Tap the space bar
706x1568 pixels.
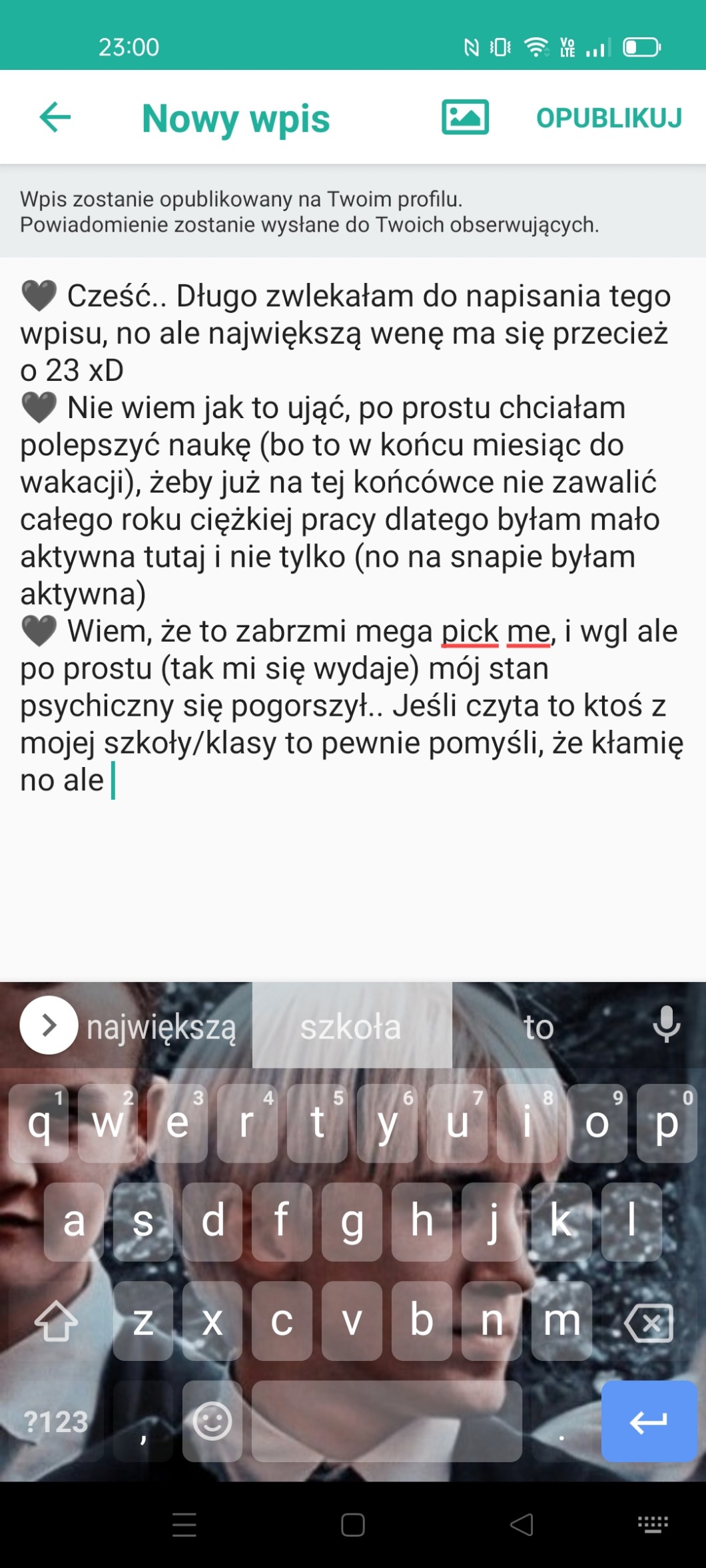[386, 1421]
